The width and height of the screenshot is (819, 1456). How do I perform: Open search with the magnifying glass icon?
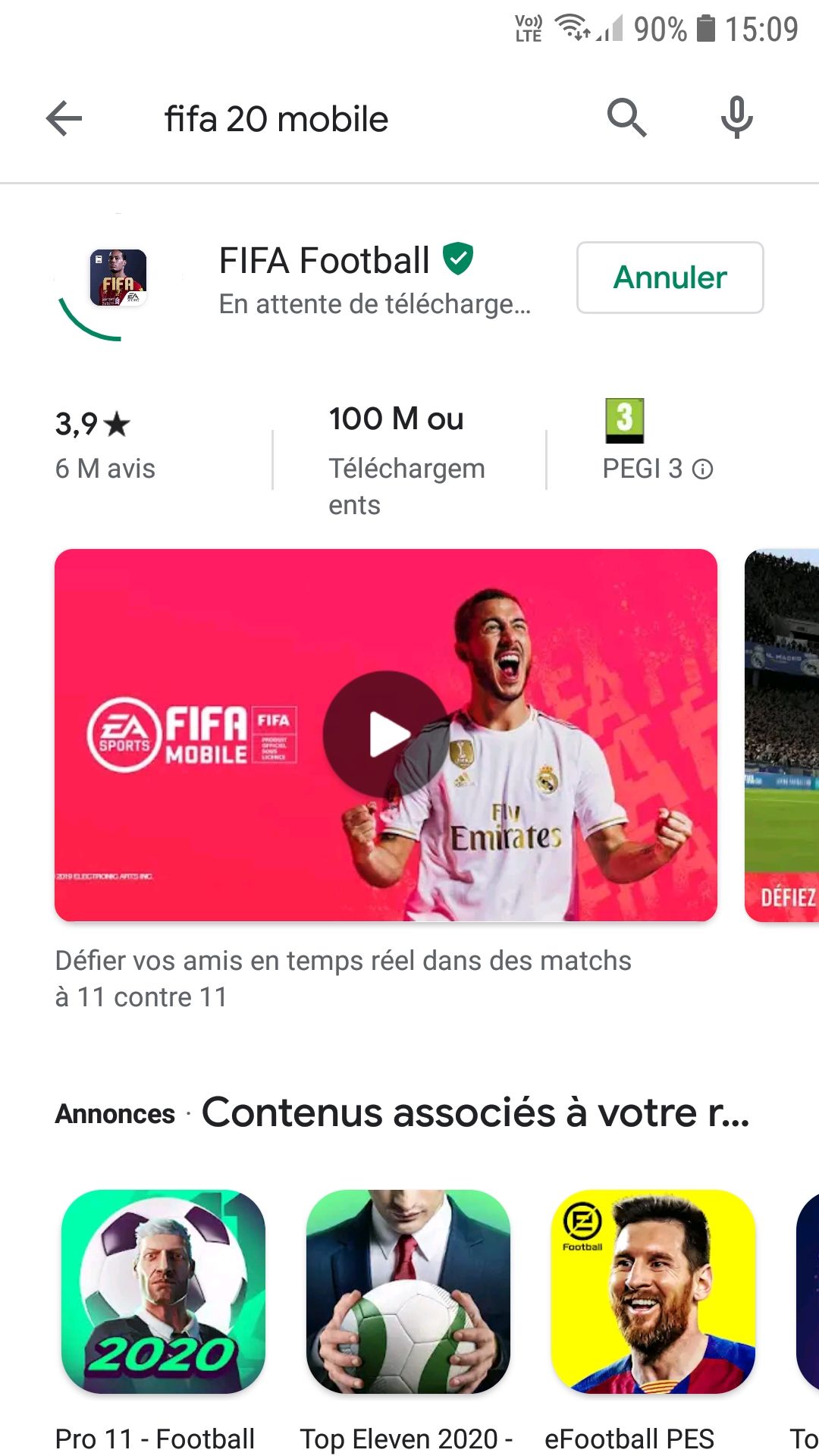click(626, 118)
